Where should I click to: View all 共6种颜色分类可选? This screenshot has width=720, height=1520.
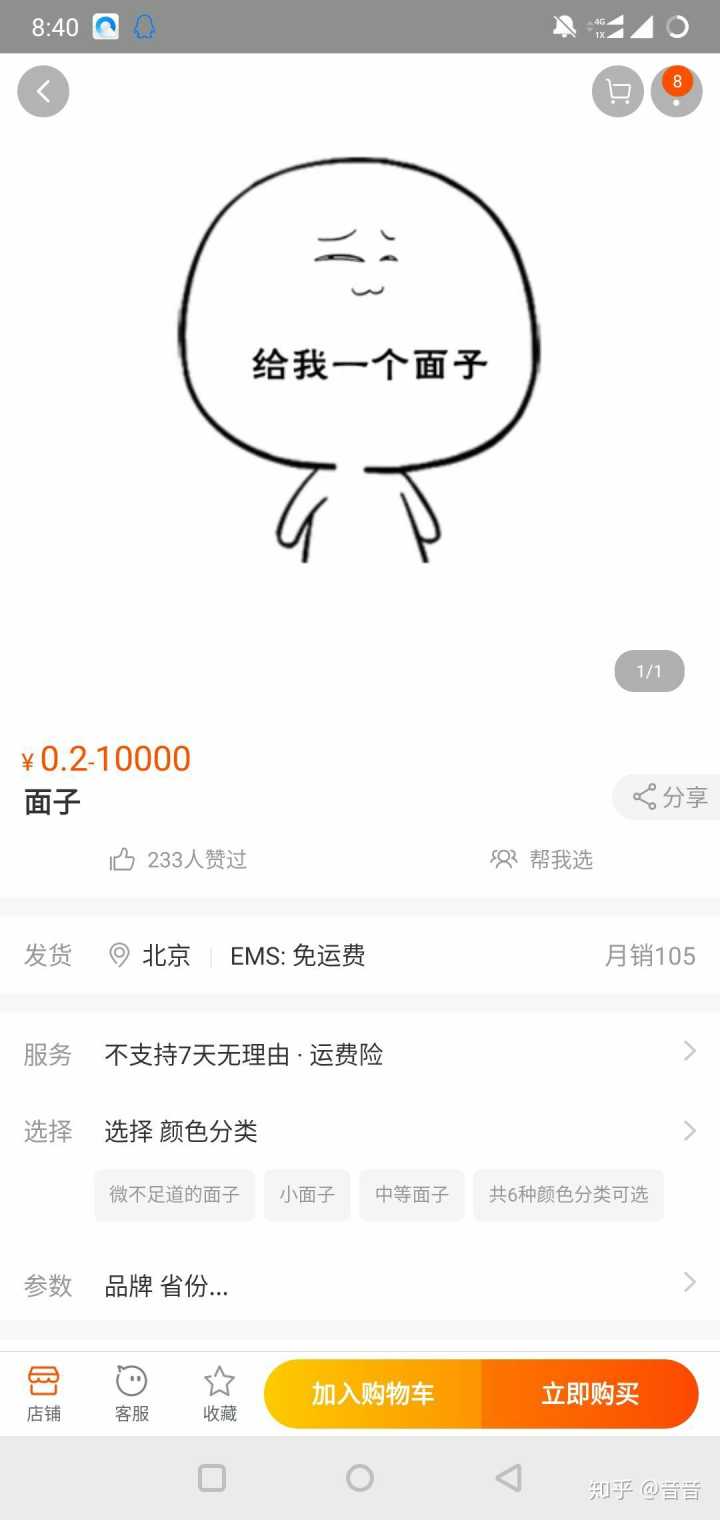(x=568, y=1195)
